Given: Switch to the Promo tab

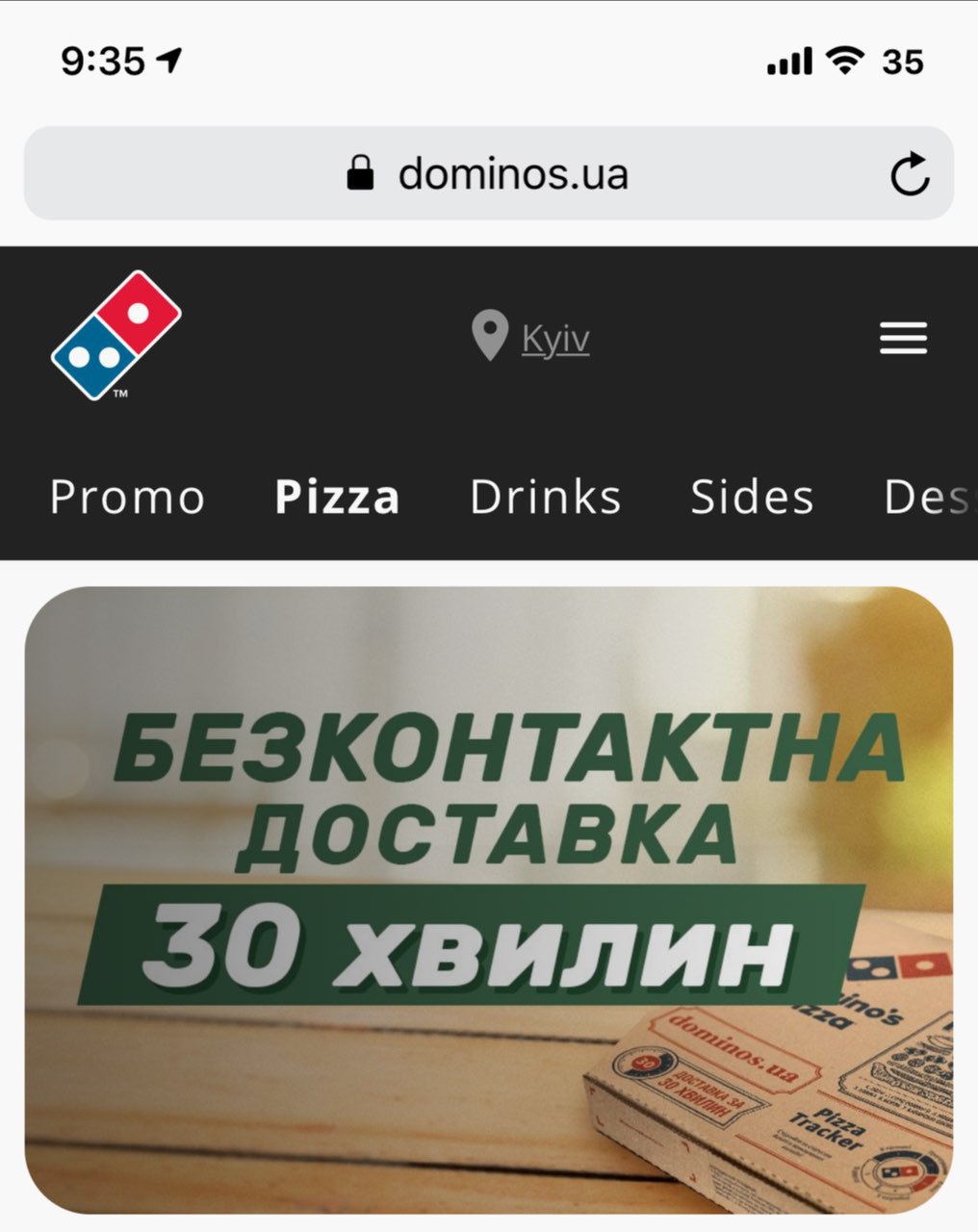Looking at the screenshot, I should click(x=127, y=498).
